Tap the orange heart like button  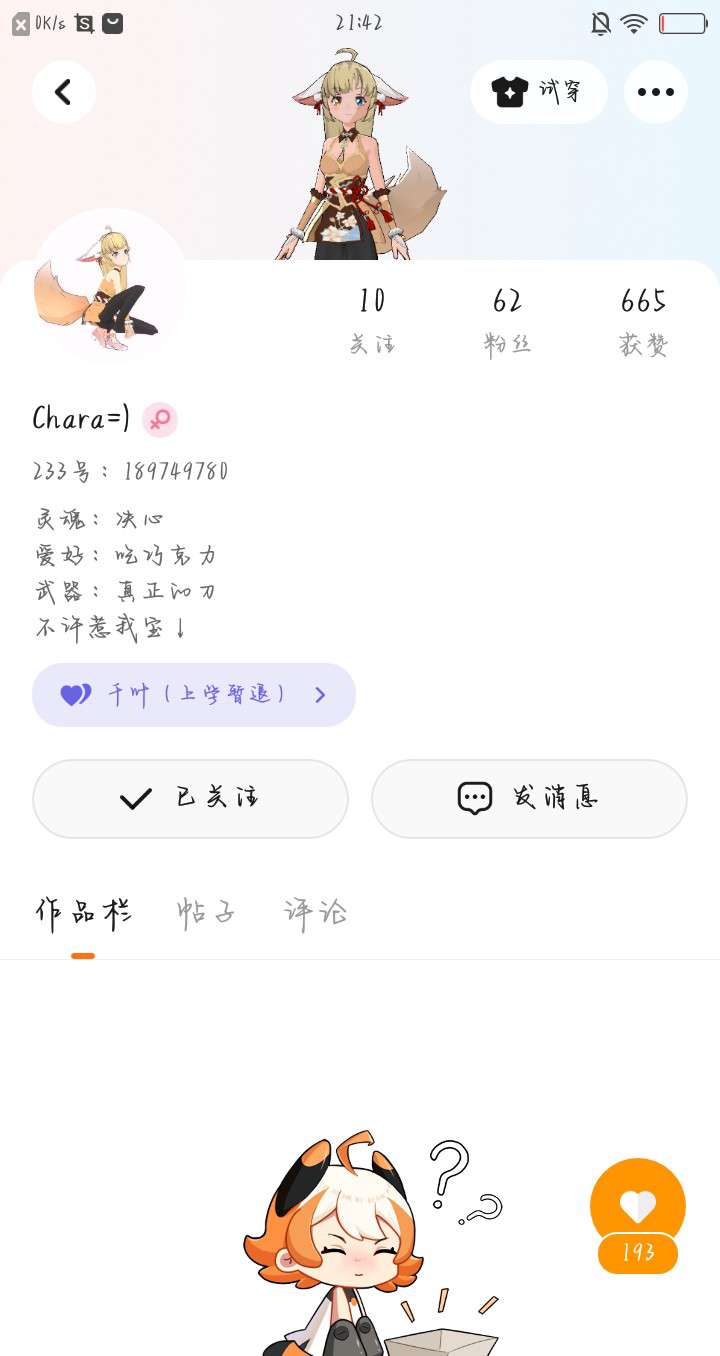[x=638, y=1206]
